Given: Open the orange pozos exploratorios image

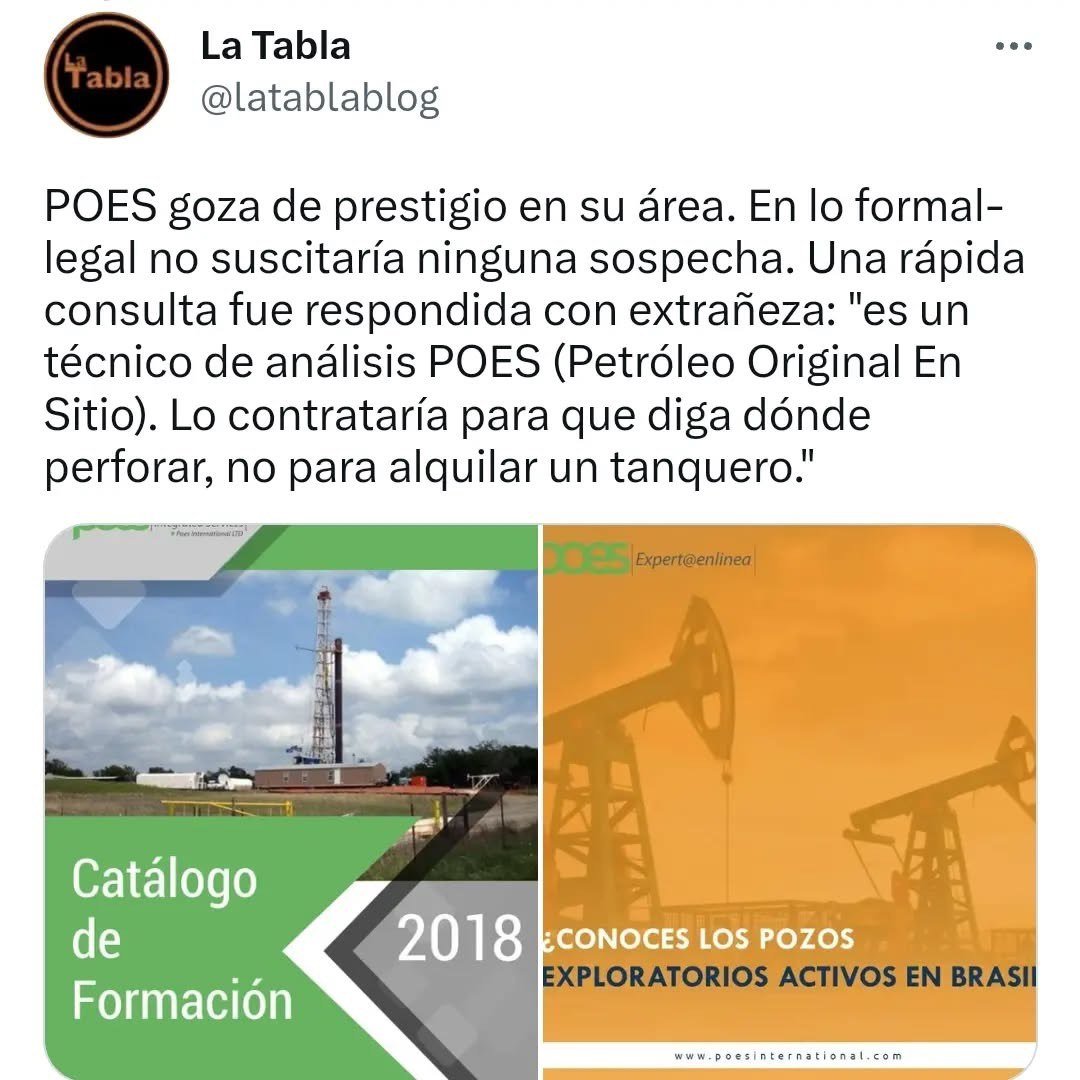Looking at the screenshot, I should pos(788,800).
